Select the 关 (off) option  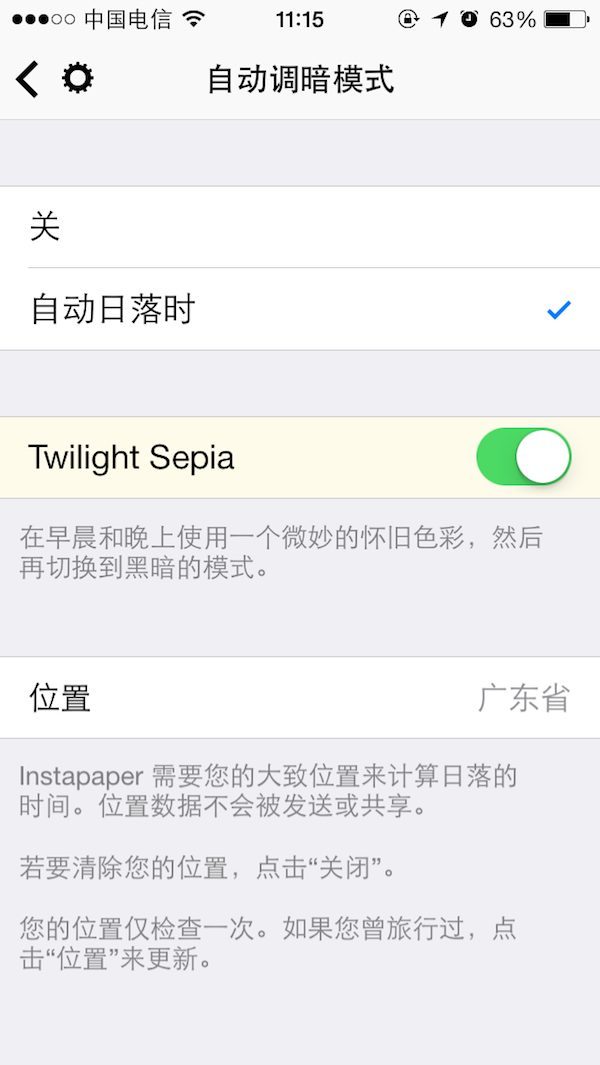tap(300, 227)
